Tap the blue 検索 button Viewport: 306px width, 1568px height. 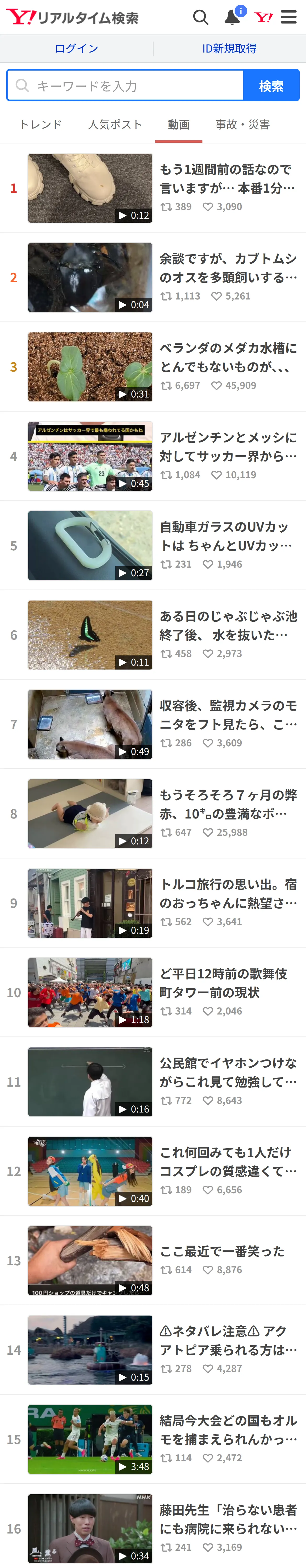[271, 85]
